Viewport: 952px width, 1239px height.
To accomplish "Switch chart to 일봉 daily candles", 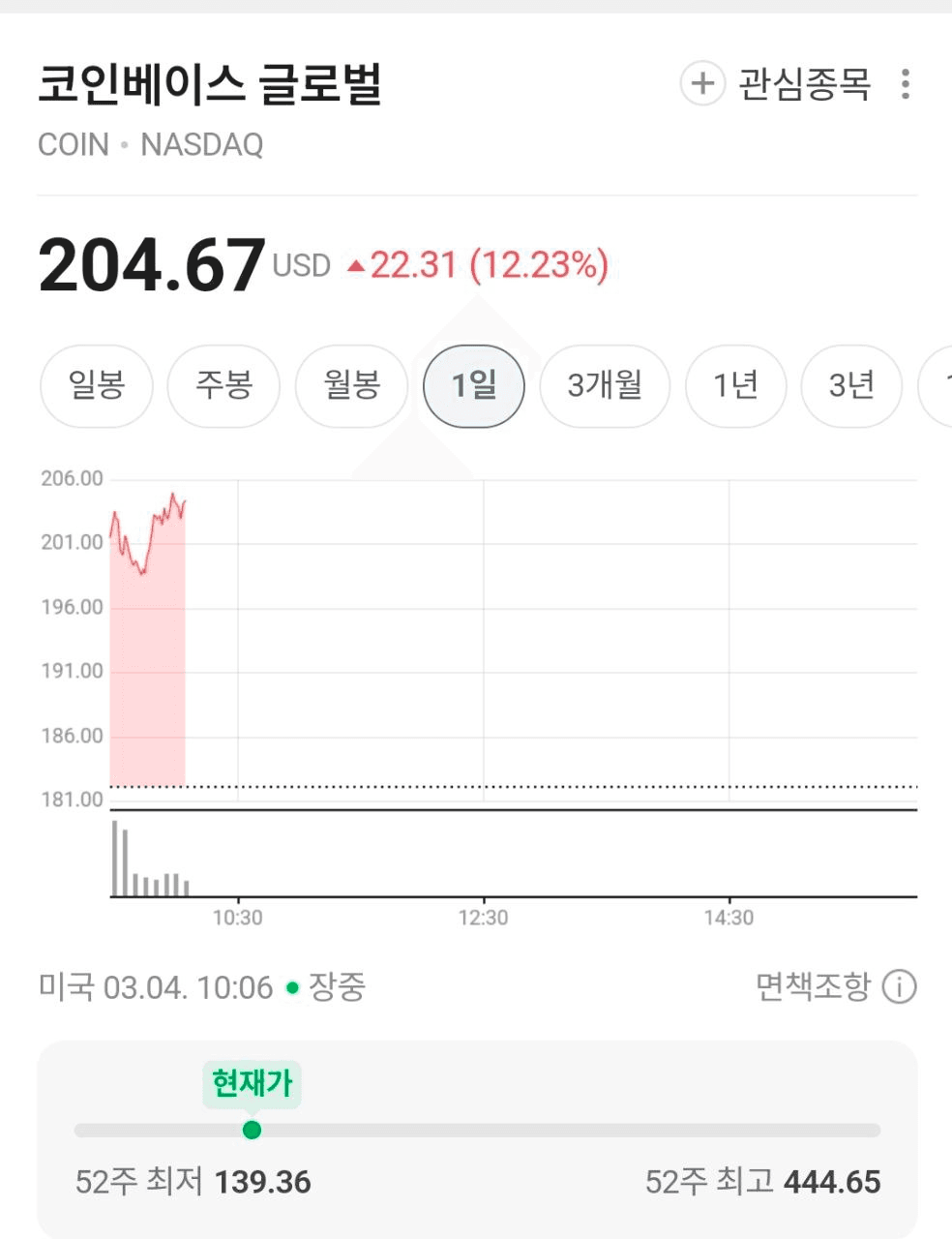I will 96,385.
